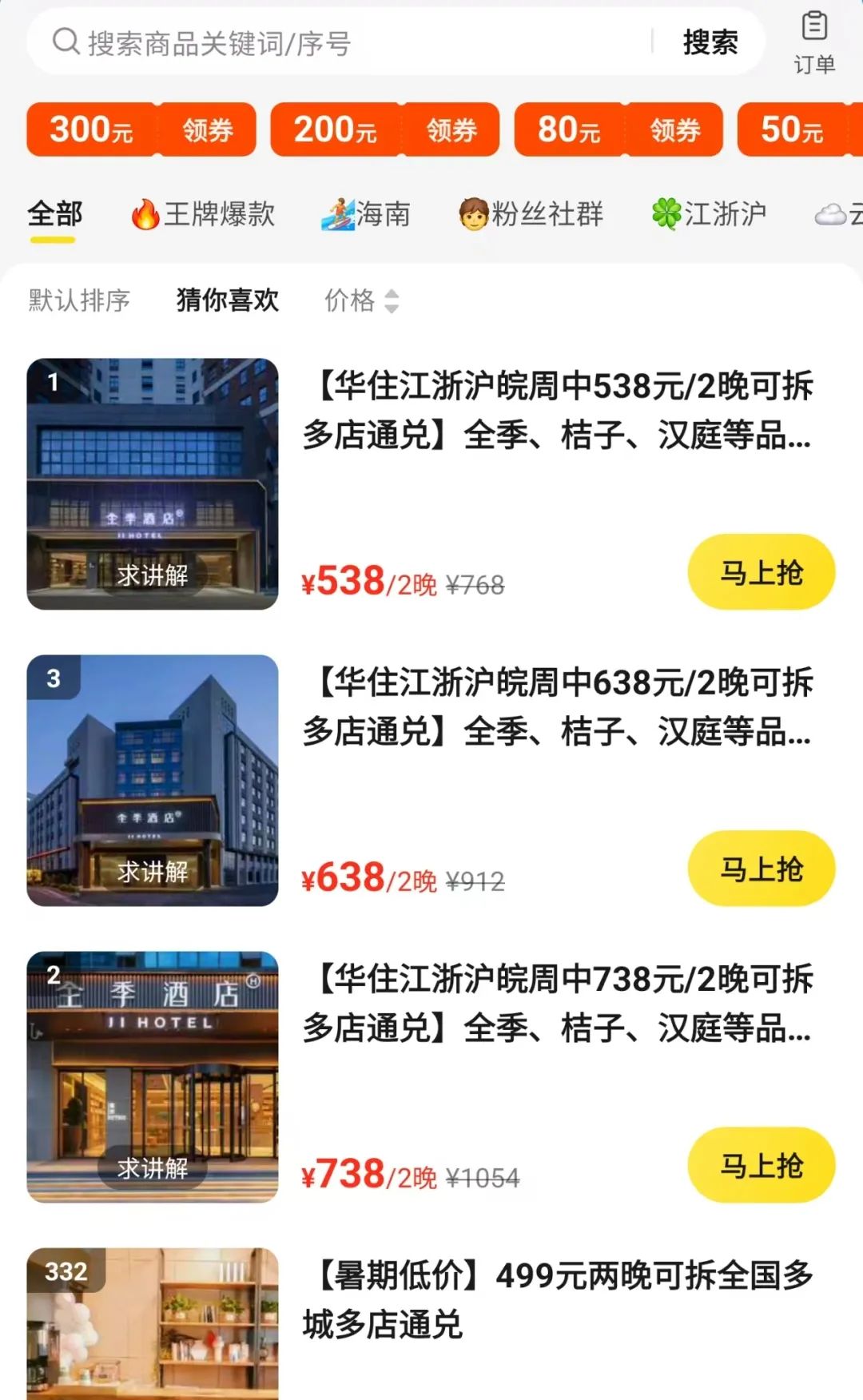This screenshot has width=863, height=1400.
Task: Request 求讲解 on the ¥738 deal
Action: click(153, 1167)
